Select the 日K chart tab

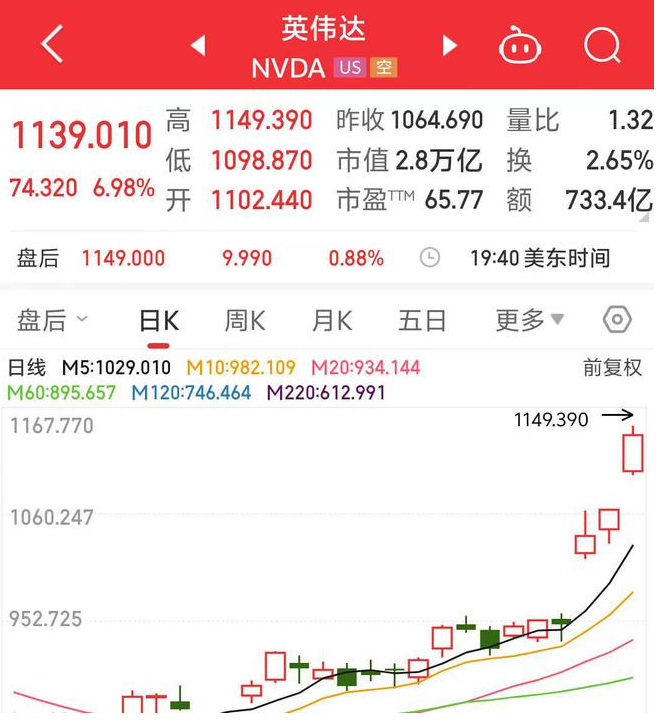pyautogui.click(x=159, y=320)
